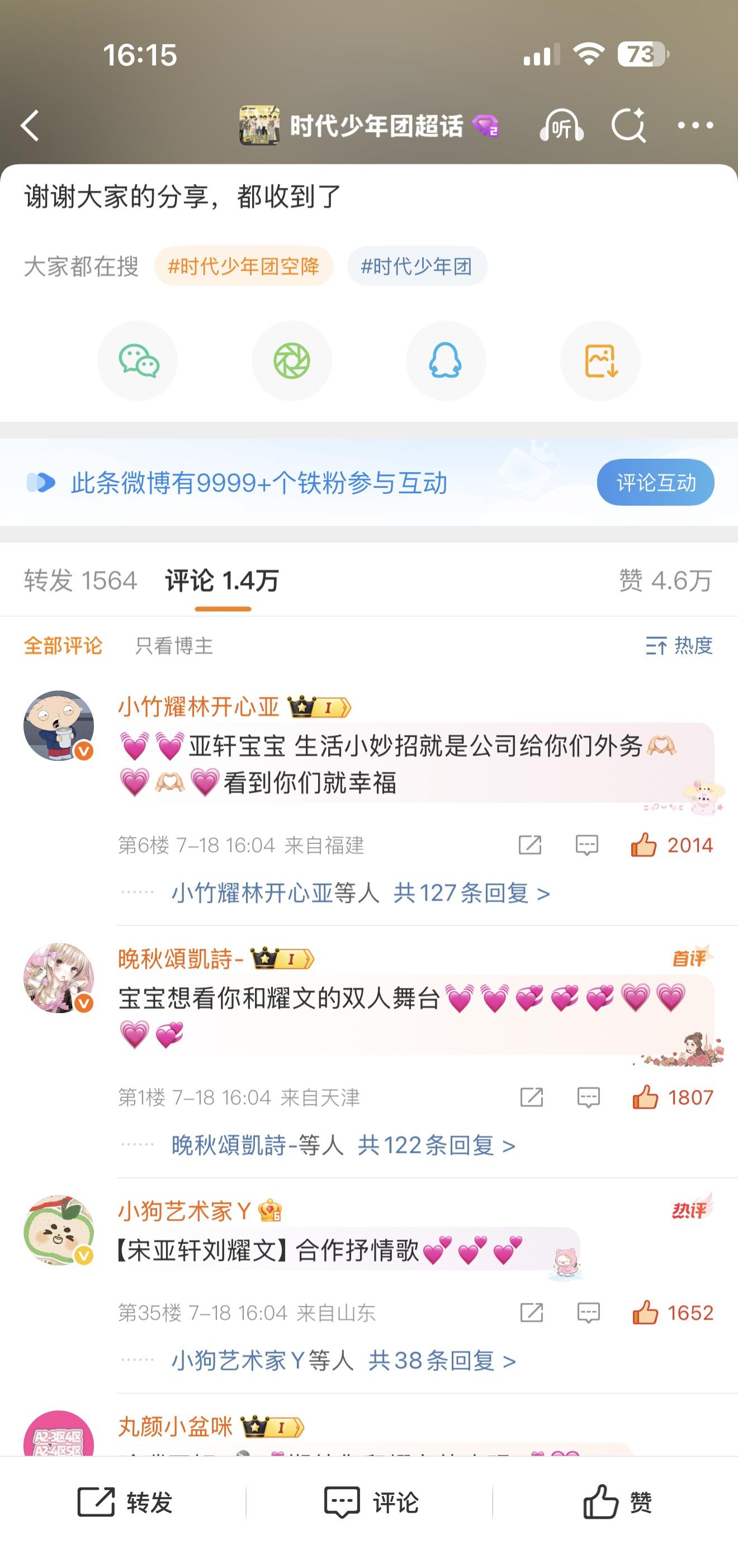The height and width of the screenshot is (1568, 738).
Task: Open the search icon in header
Action: click(628, 126)
